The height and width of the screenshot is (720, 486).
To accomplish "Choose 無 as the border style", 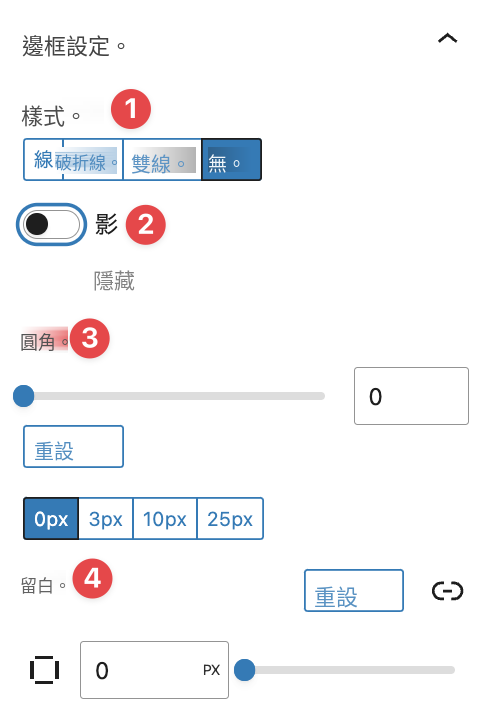I will (232, 160).
